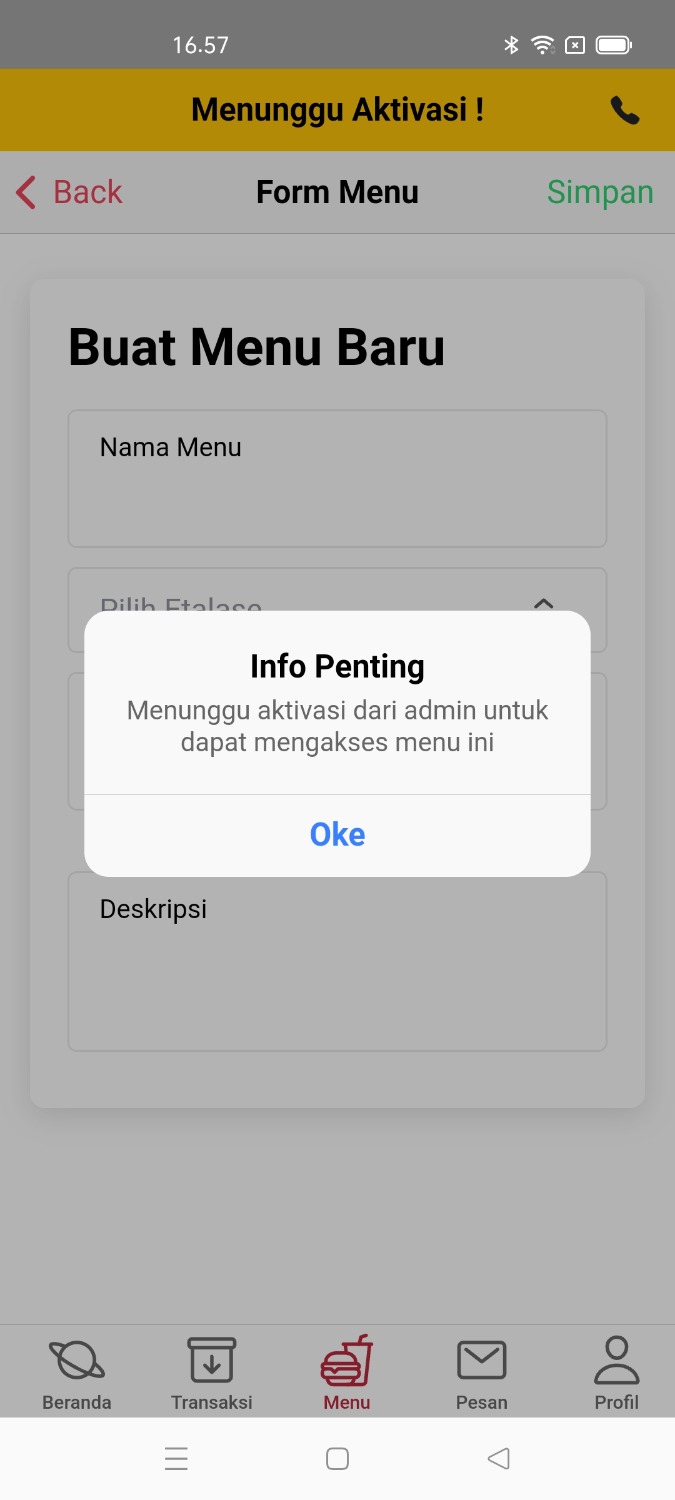Switch to the Beranda tab
Image resolution: width=675 pixels, height=1500 pixels.
pos(77,1372)
